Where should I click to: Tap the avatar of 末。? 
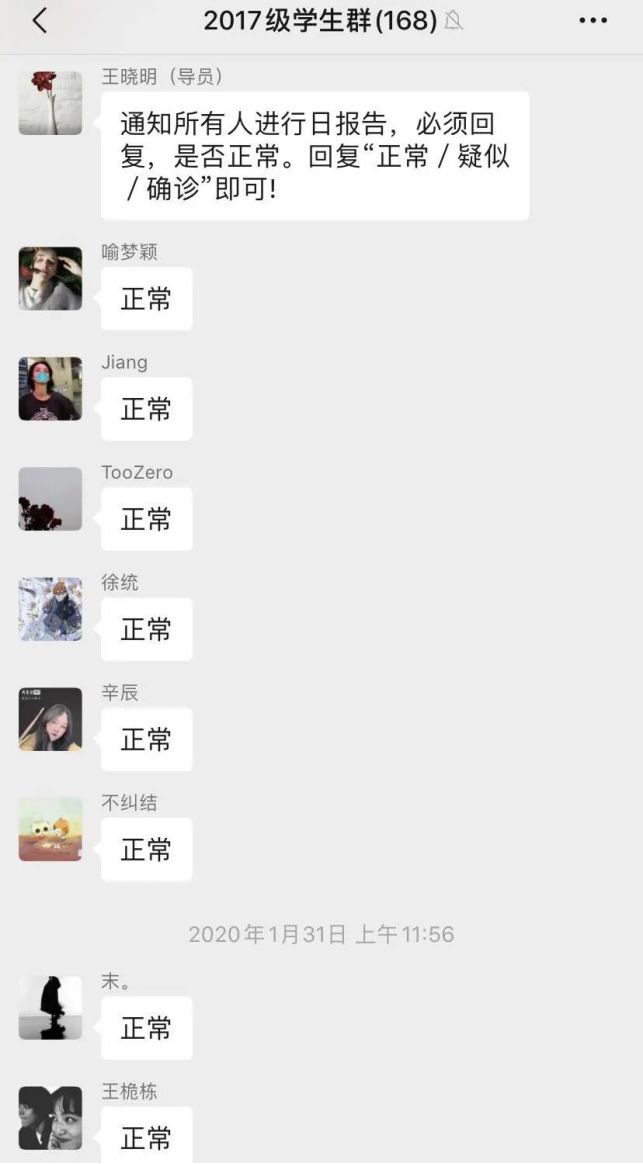click(x=50, y=1007)
